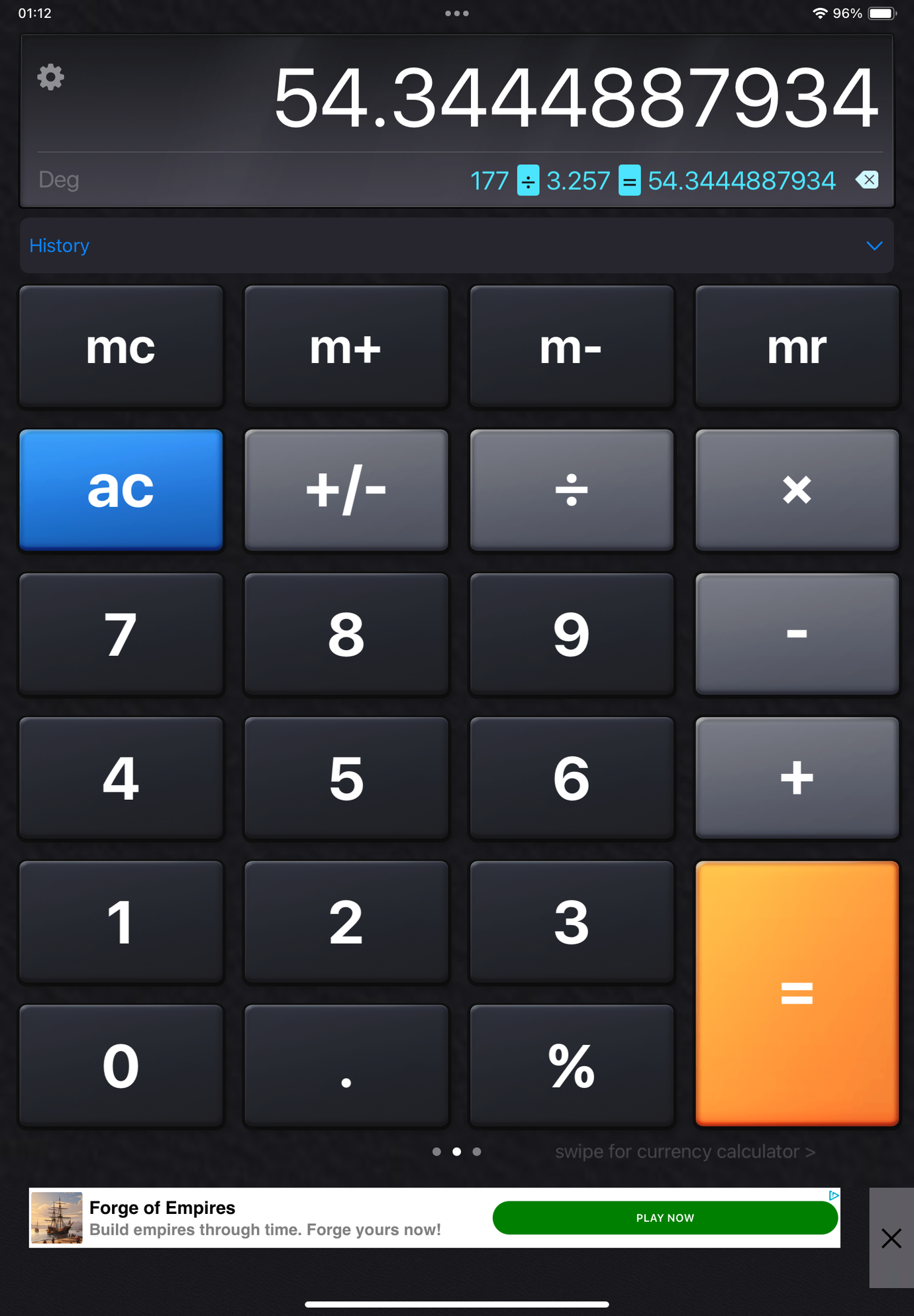
Task: Toggle sign with the +/- key
Action: tap(346, 490)
